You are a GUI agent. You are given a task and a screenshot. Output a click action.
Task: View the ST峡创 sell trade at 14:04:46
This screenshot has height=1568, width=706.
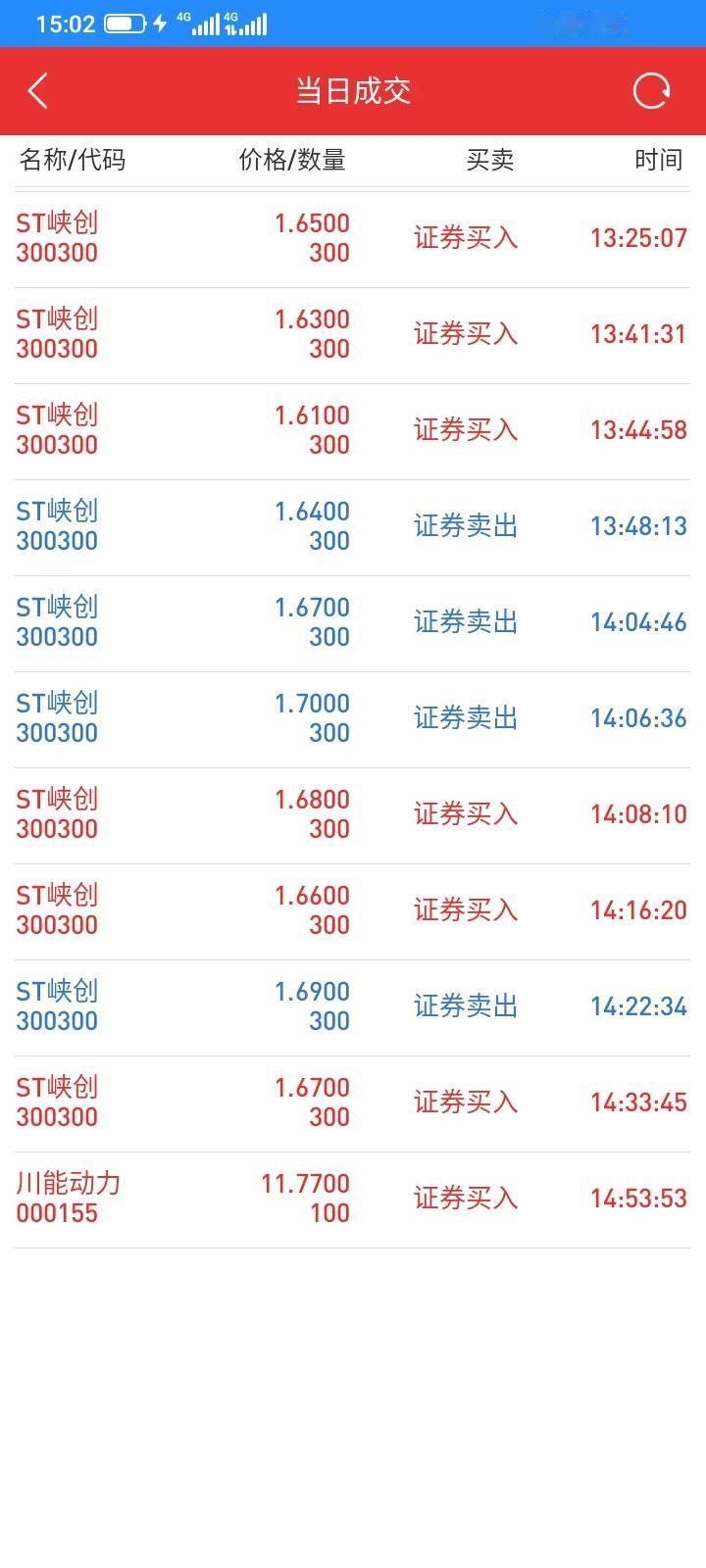[x=353, y=623]
